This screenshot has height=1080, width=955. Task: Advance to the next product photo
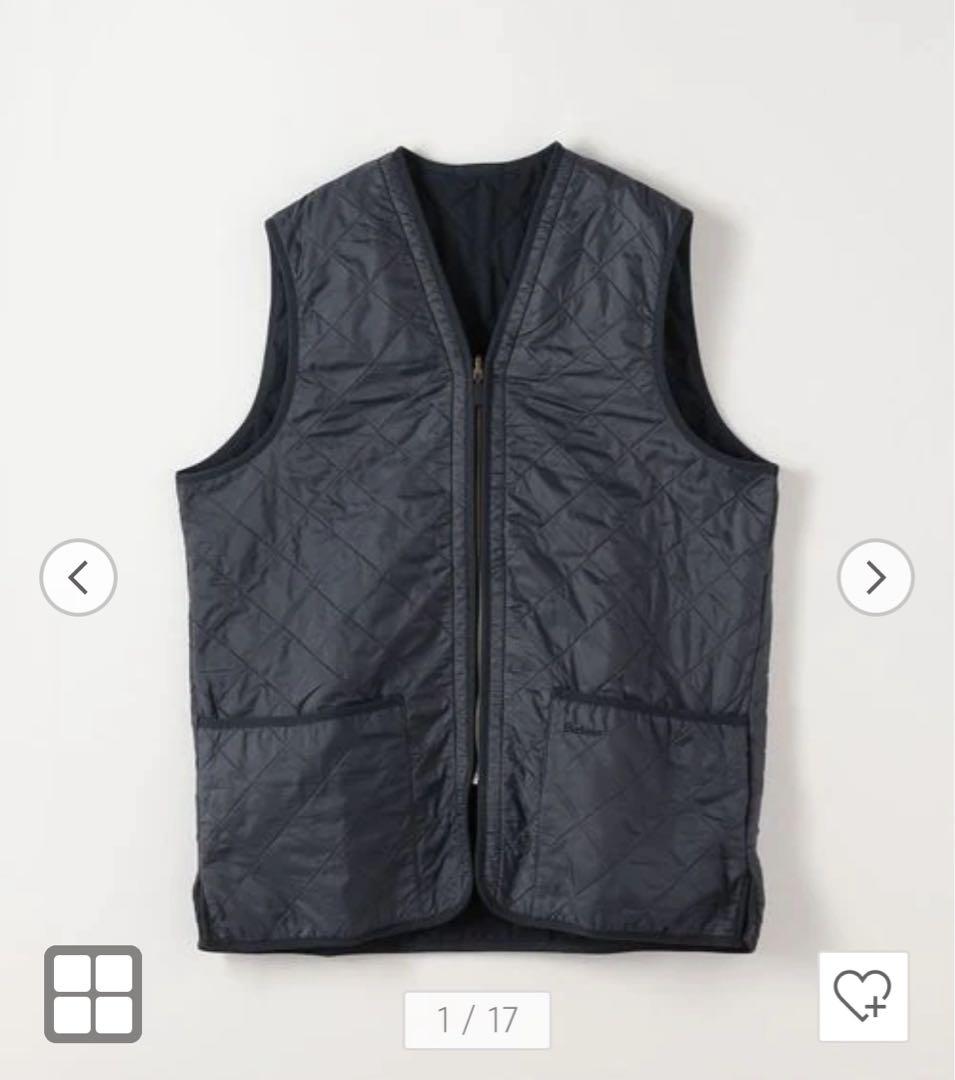point(877,575)
